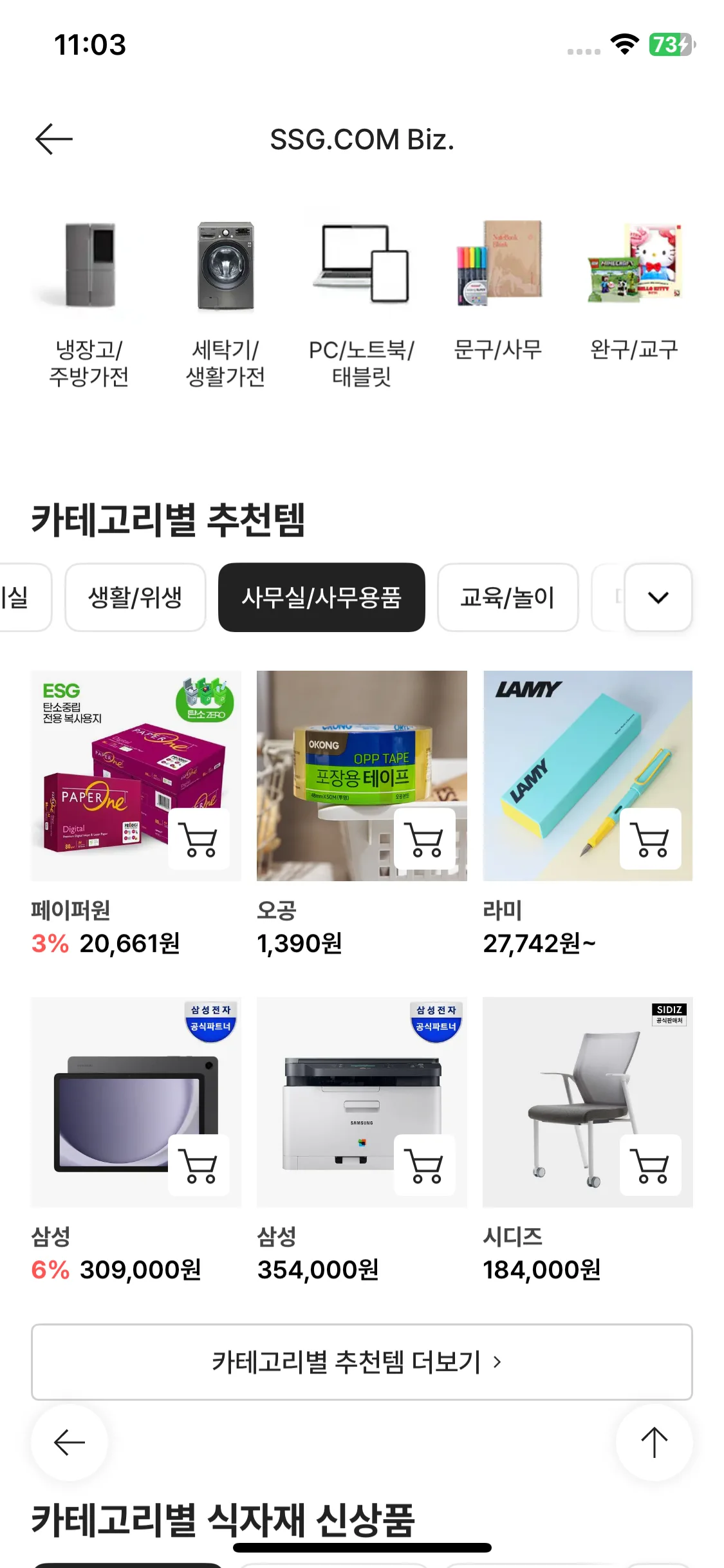Deselect the 사무실/사무용품 filter chip
Viewport: 724px width, 1568px height.
pos(322,597)
